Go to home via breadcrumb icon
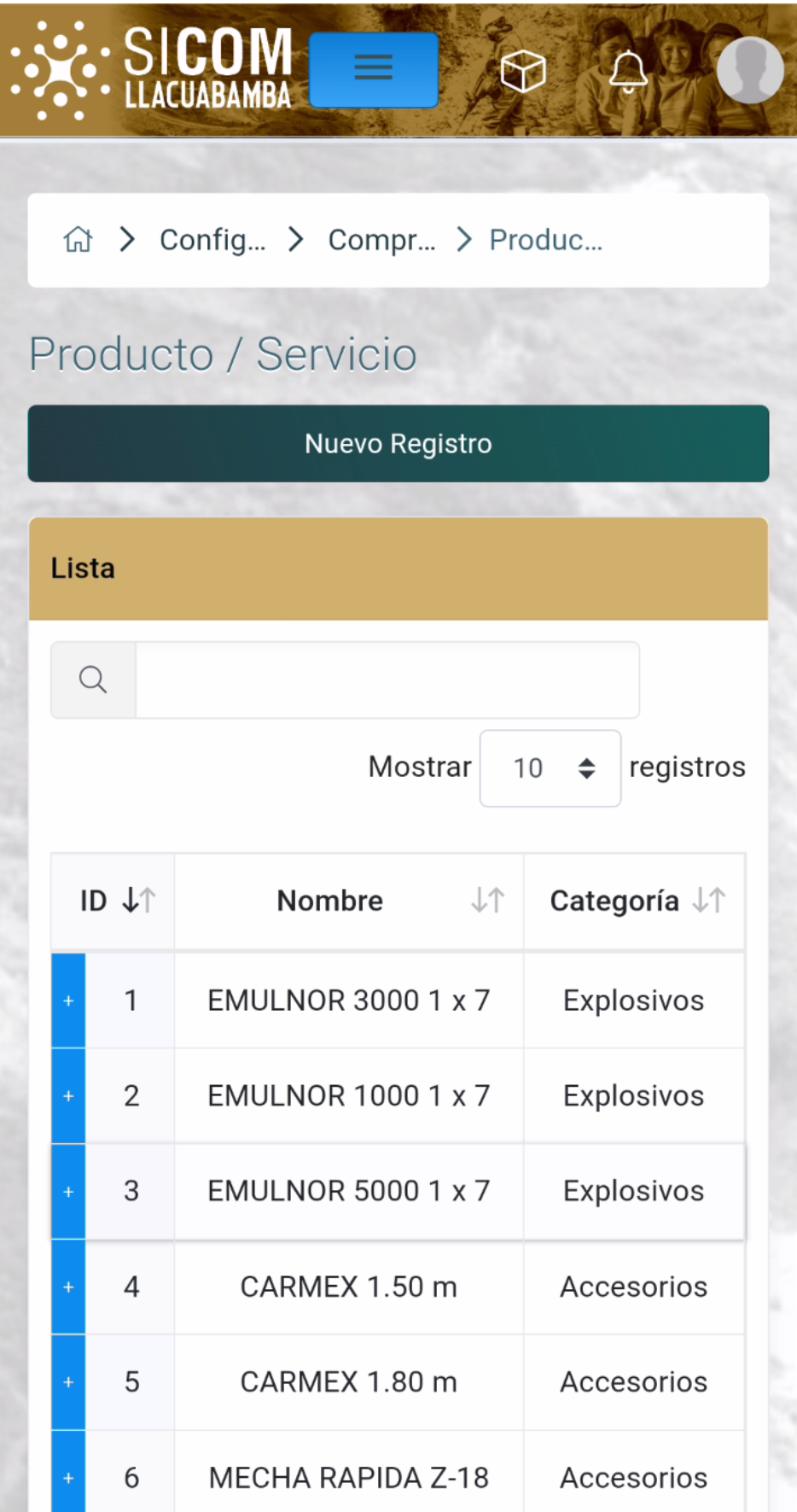Viewport: 797px width, 1512px height. click(x=78, y=240)
